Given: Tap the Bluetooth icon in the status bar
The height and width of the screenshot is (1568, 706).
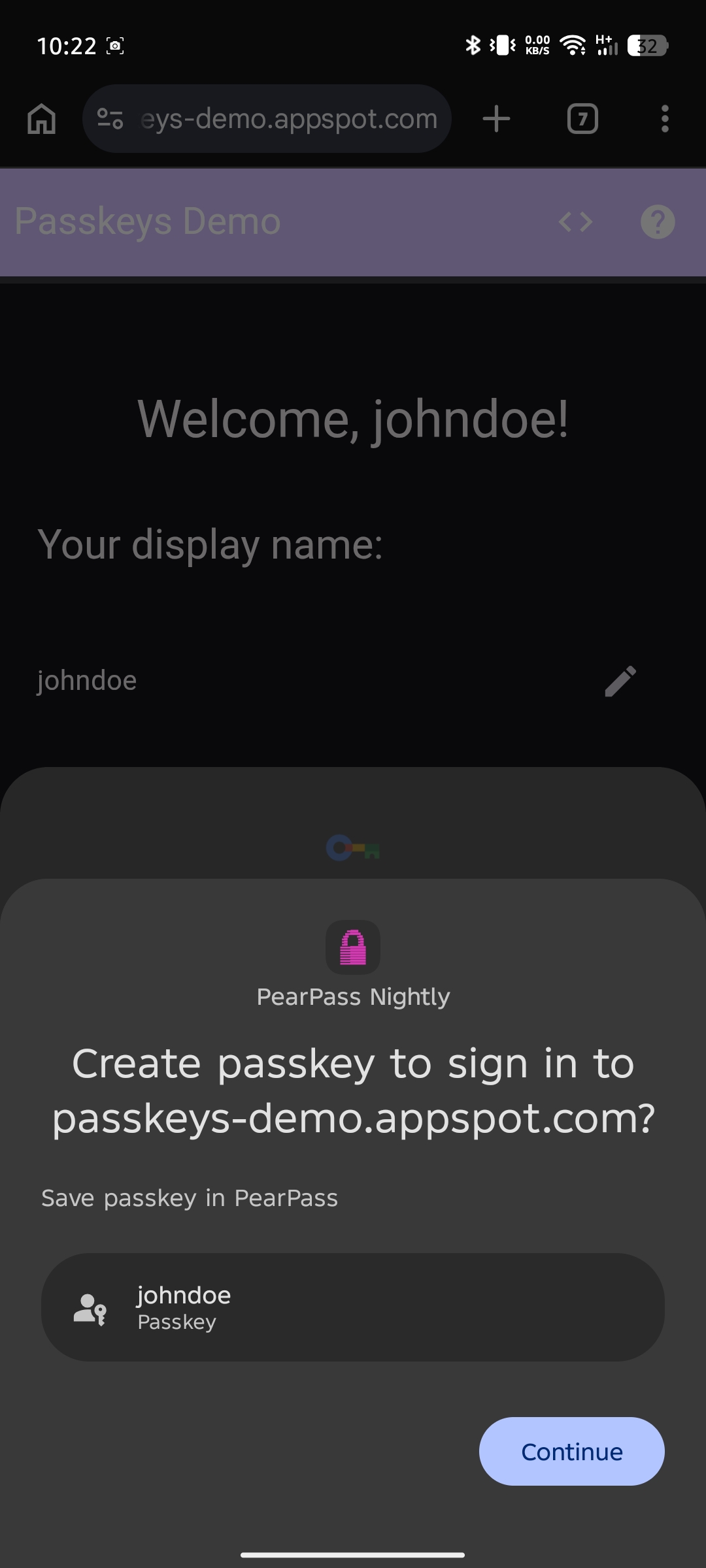Looking at the screenshot, I should point(473,46).
